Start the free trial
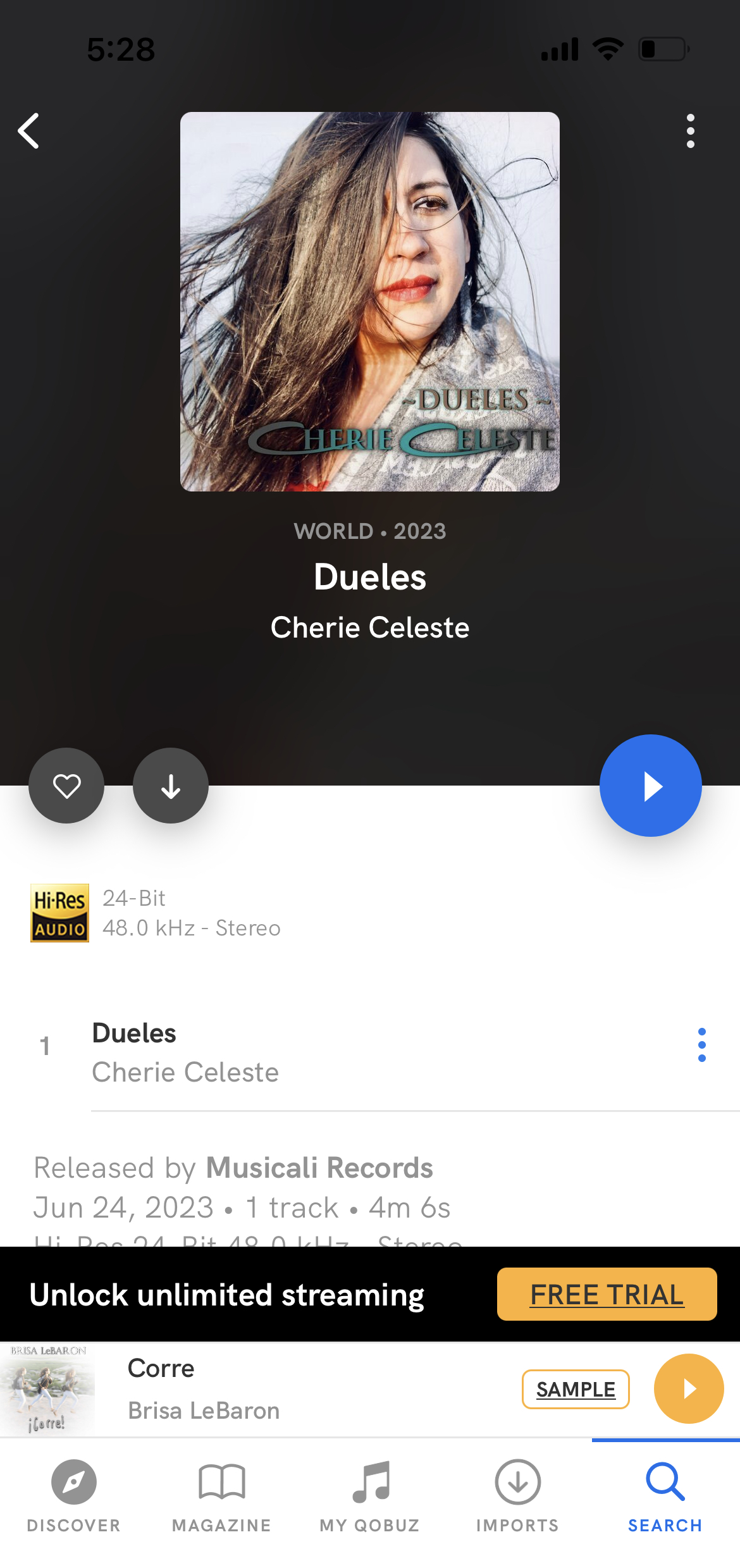 tap(607, 1294)
